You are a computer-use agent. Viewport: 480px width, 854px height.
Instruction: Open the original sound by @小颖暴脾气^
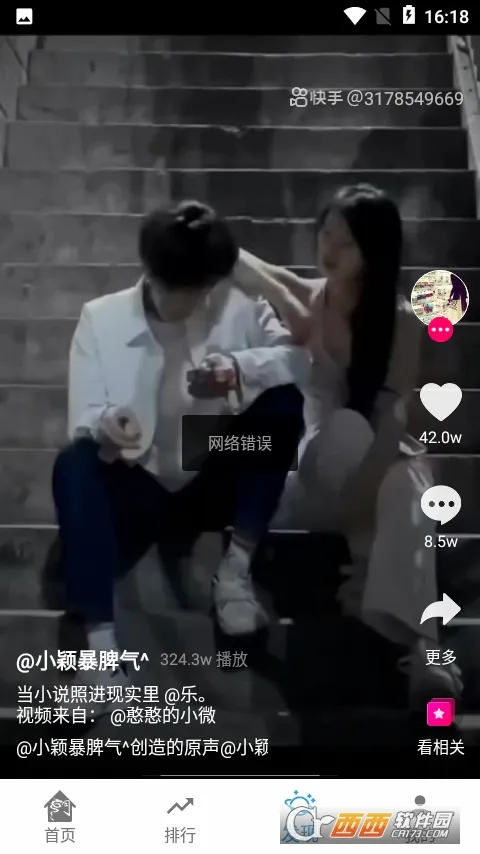pos(143,748)
